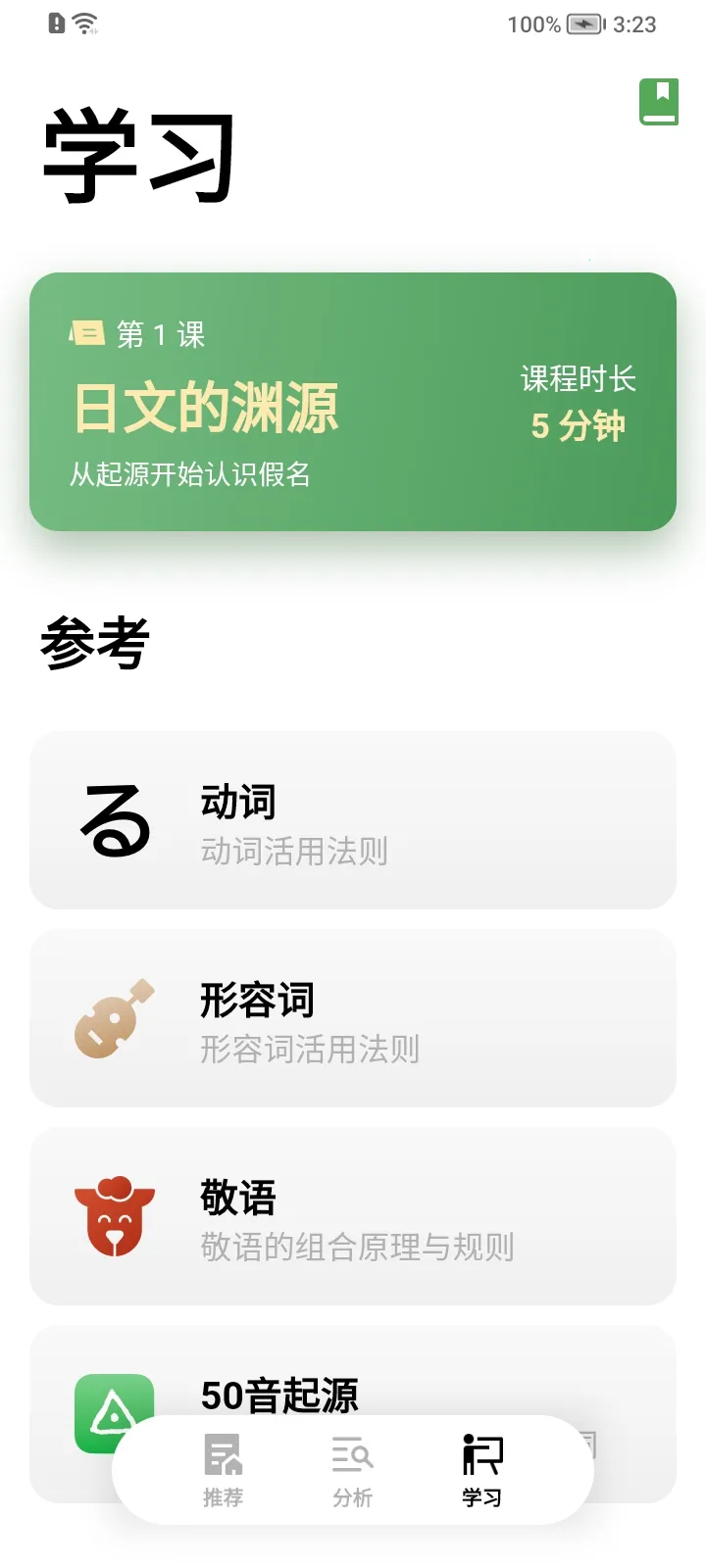Image resolution: width=706 pixels, height=1568 pixels.
Task: Select the 学习 tab
Action: pos(482,1468)
